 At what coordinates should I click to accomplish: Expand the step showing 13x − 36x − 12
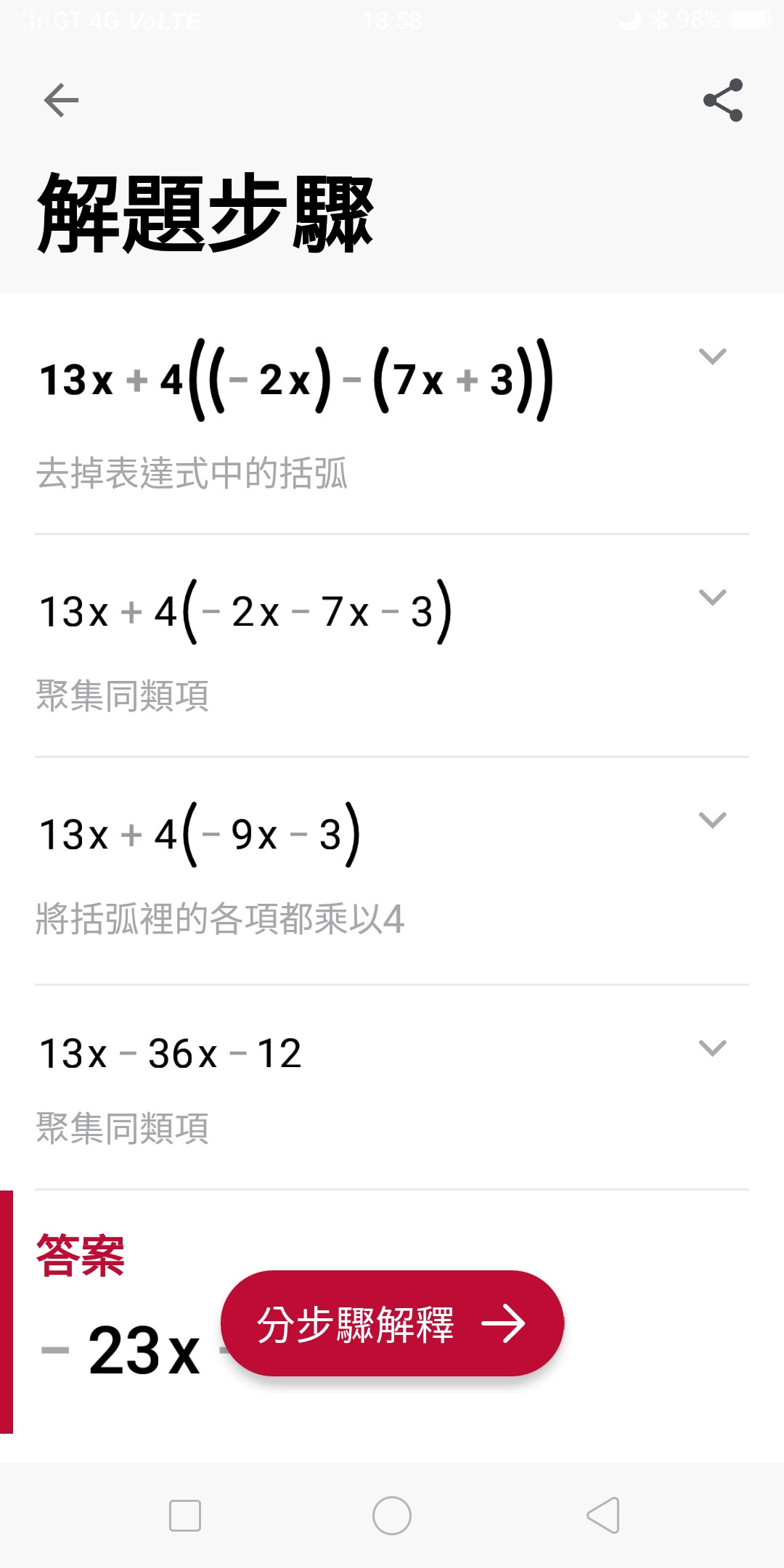point(712,1048)
